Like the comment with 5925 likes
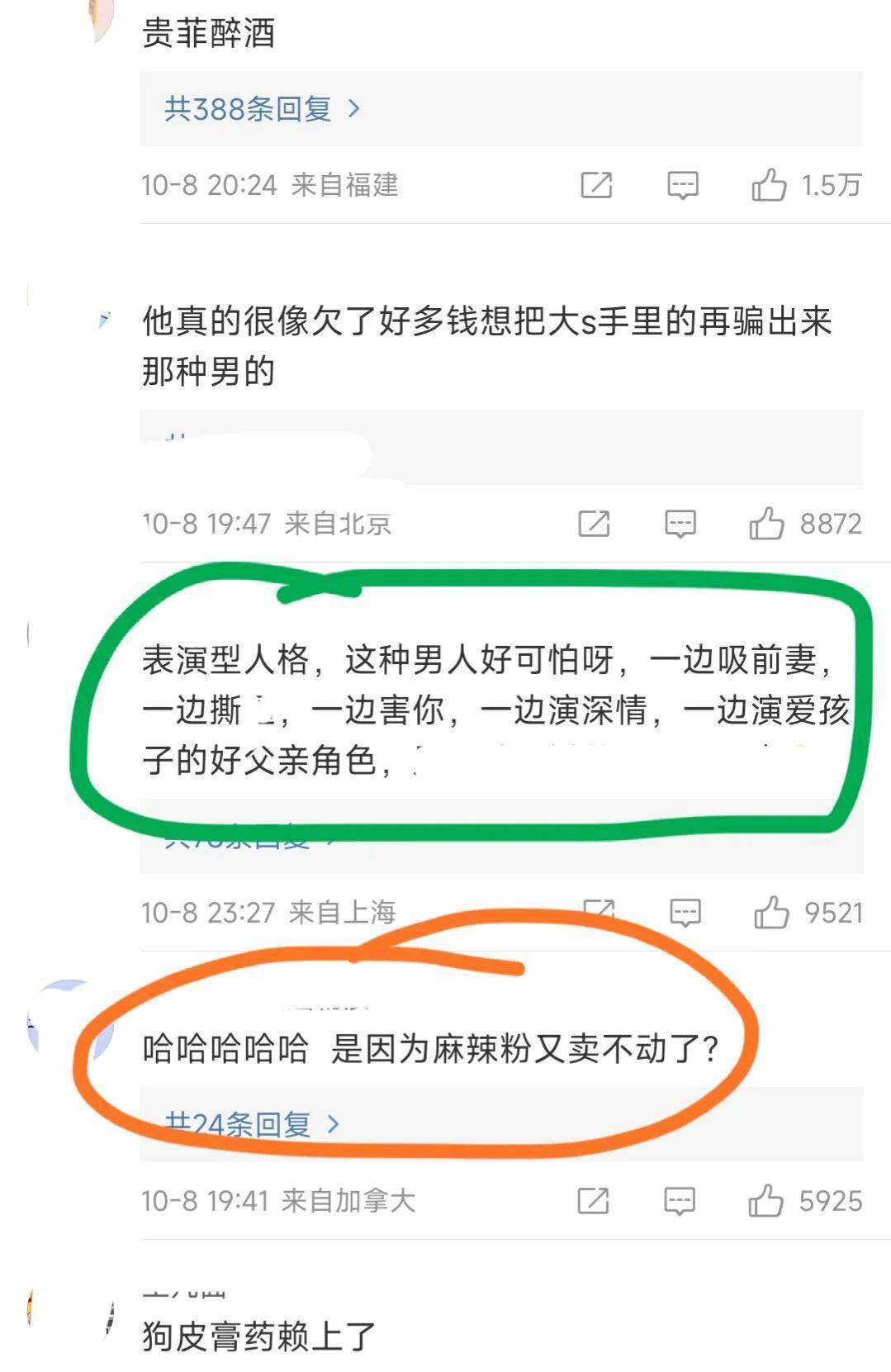Screen dimensions: 891x1372 click(x=765, y=1200)
